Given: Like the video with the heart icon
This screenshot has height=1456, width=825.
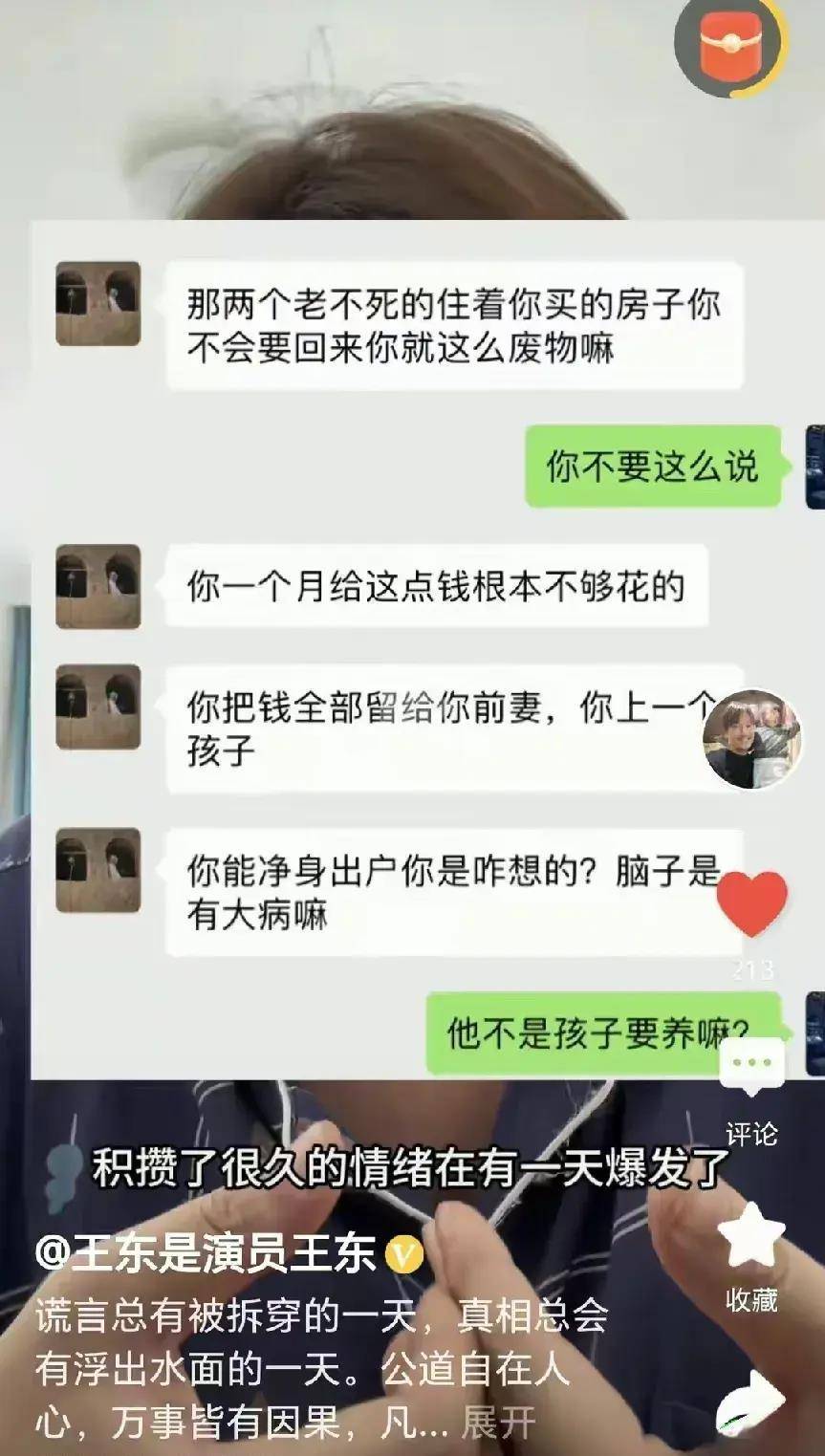Looking at the screenshot, I should [751, 904].
